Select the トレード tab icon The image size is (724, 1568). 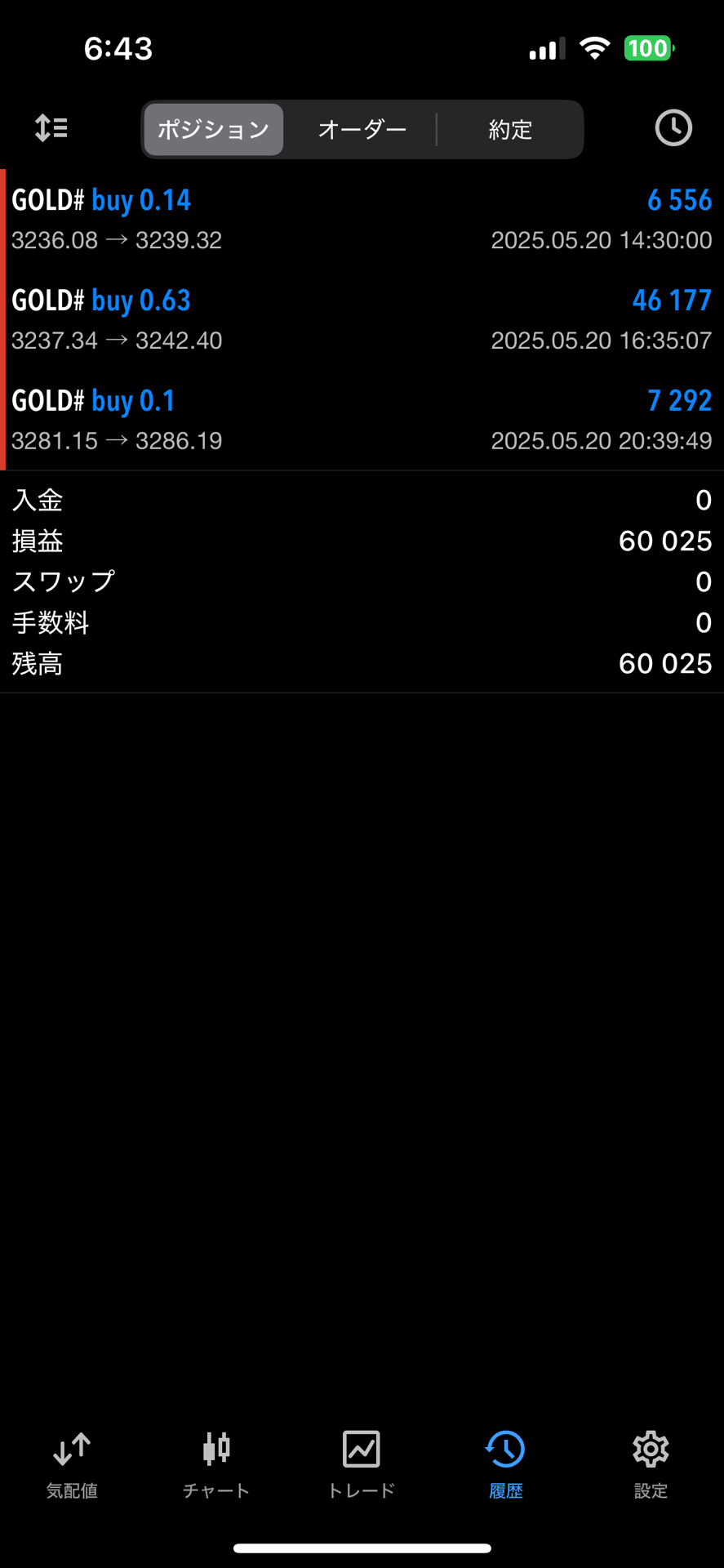(x=361, y=1462)
